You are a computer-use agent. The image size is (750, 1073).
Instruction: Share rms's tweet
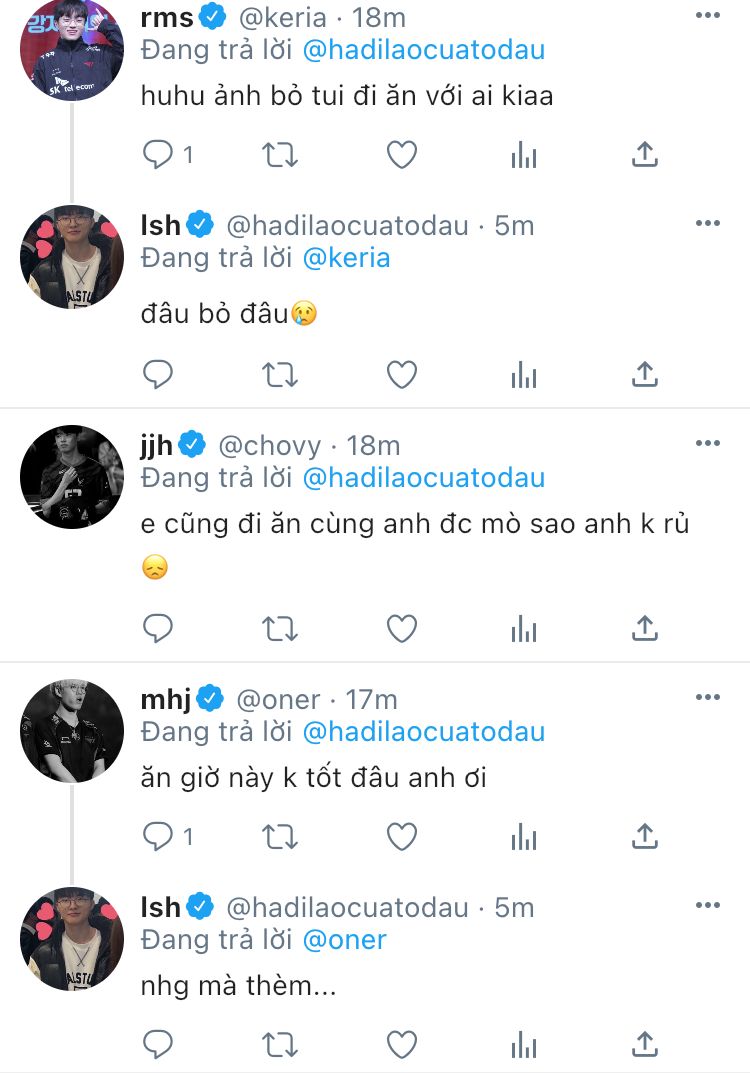[645, 155]
